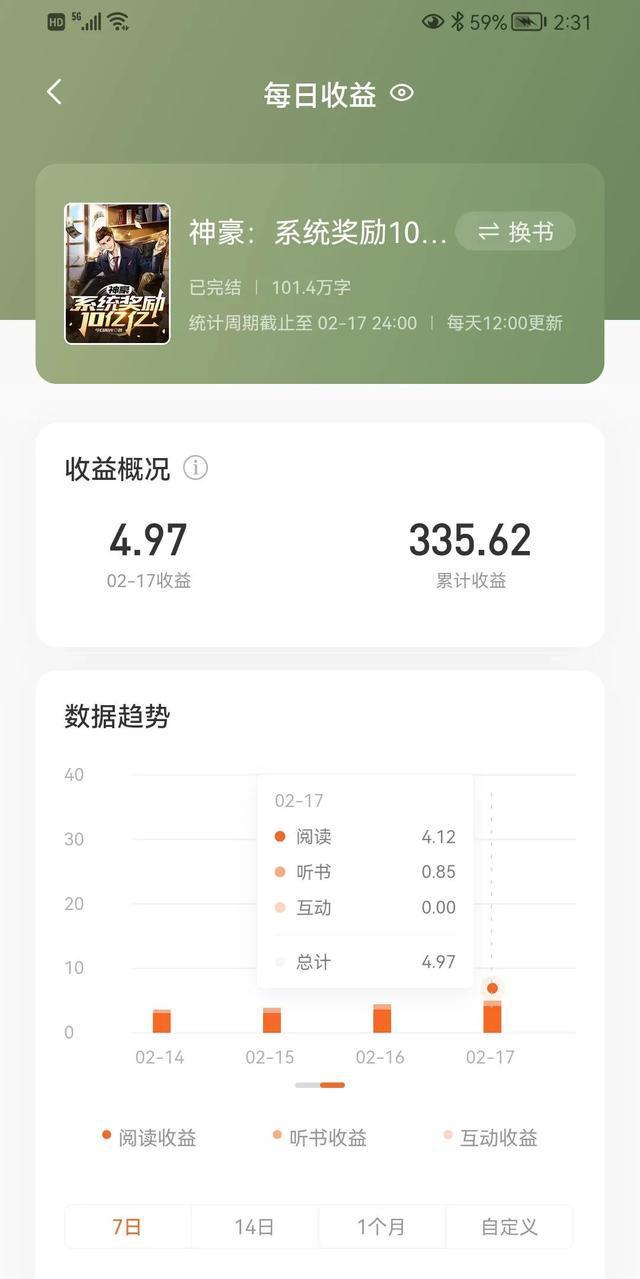
Task: Open the info icon beside 收益概况
Action: (x=196, y=468)
